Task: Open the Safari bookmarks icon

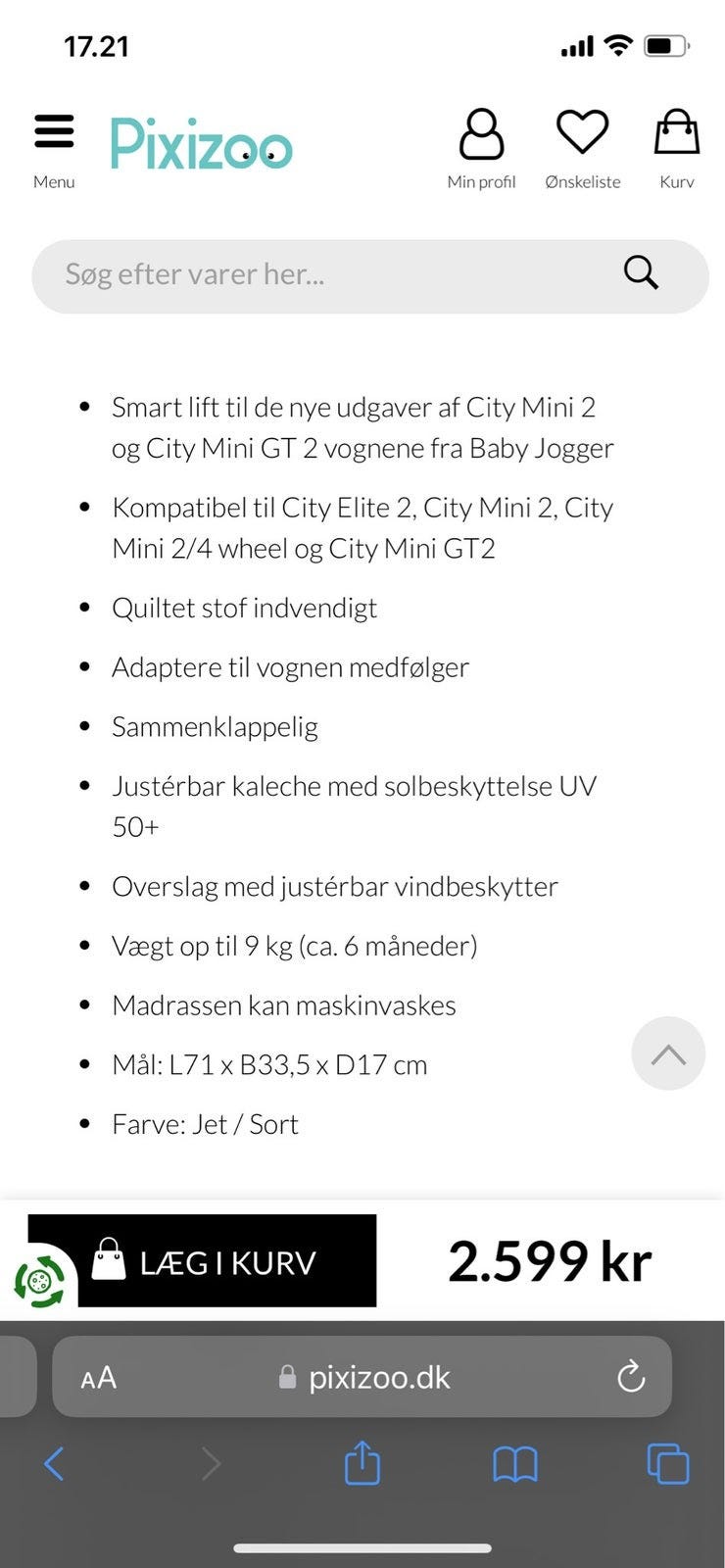Action: (x=514, y=1464)
